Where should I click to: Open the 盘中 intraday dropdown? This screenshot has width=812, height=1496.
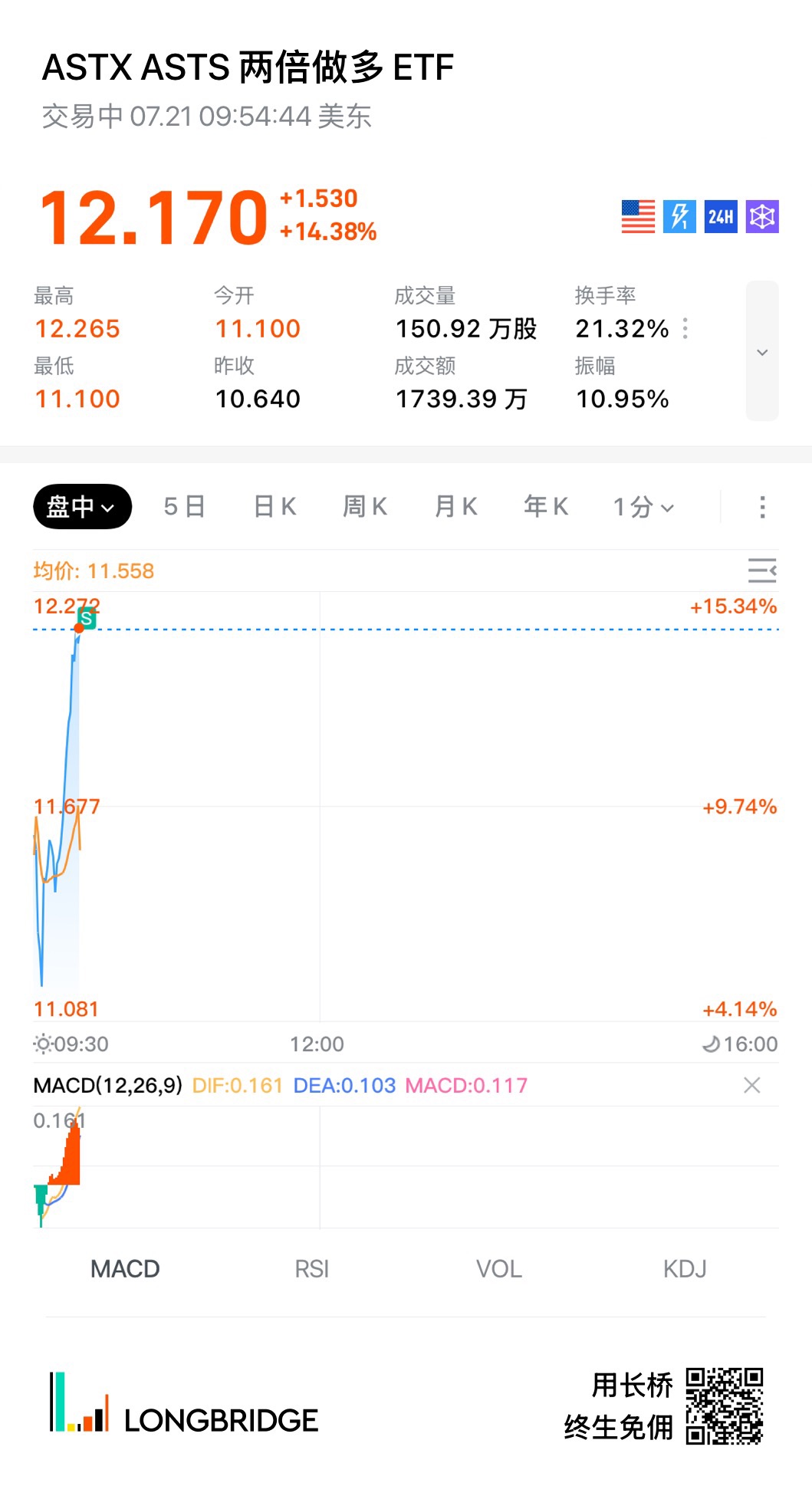point(82,507)
